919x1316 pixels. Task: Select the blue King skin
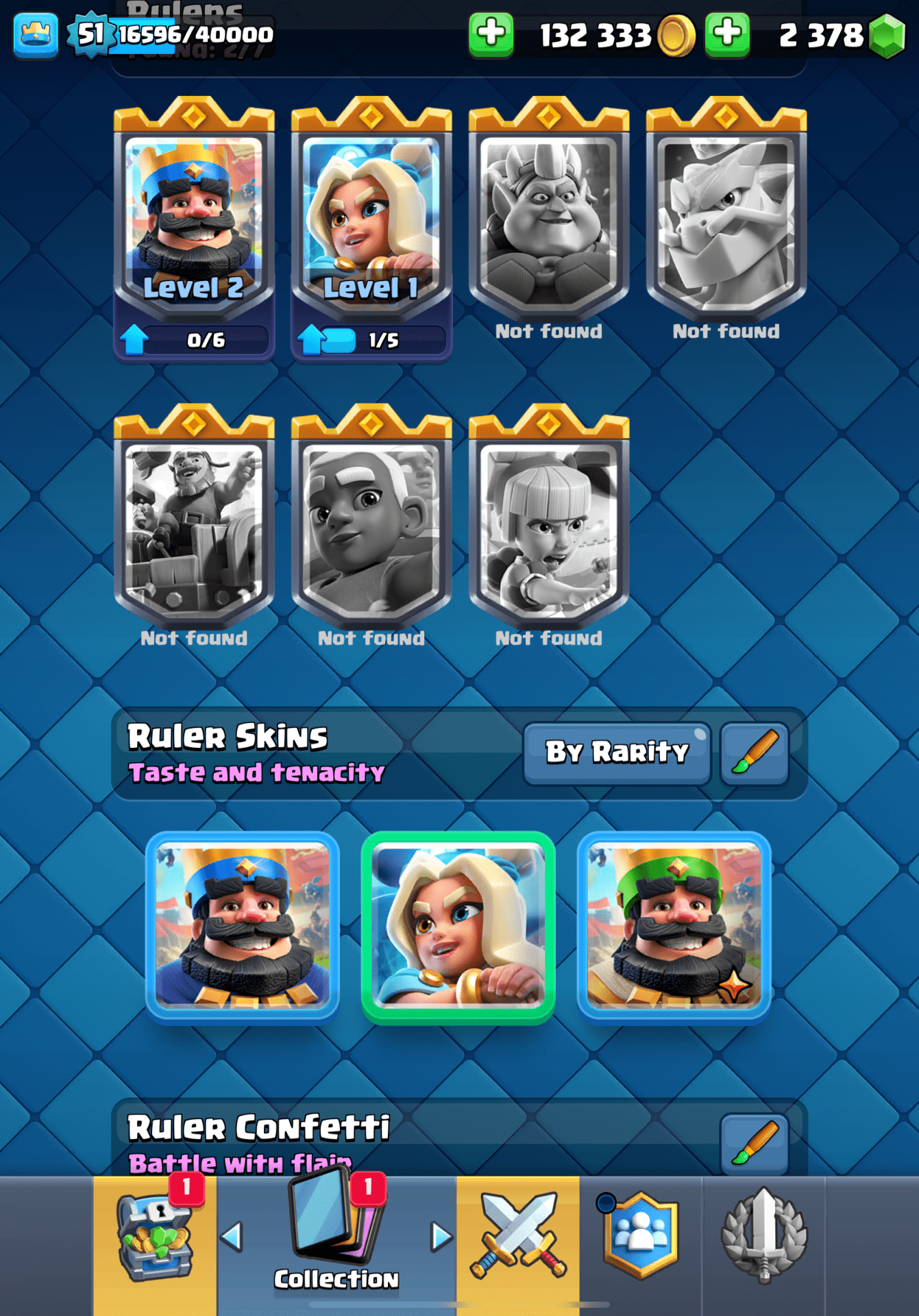pos(242,927)
